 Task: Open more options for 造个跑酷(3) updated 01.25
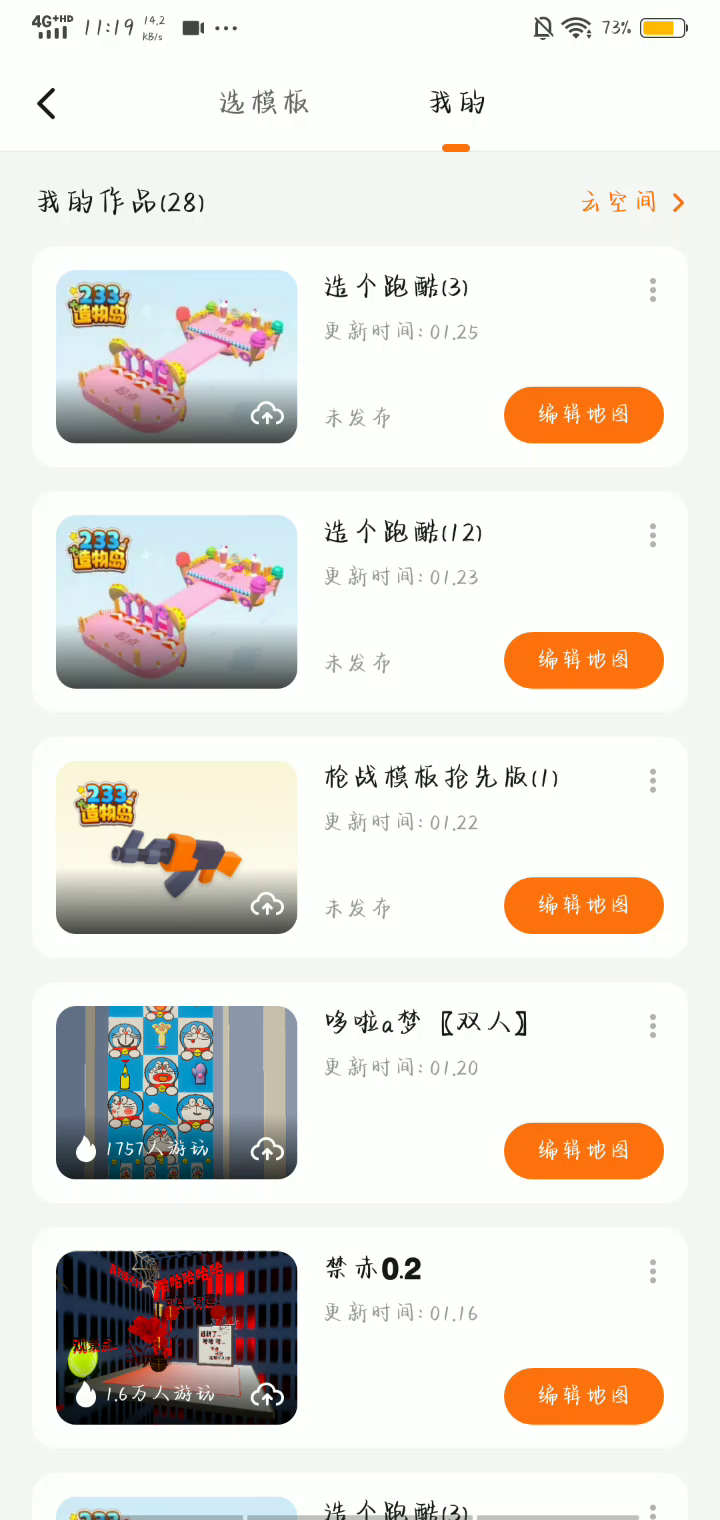click(653, 290)
